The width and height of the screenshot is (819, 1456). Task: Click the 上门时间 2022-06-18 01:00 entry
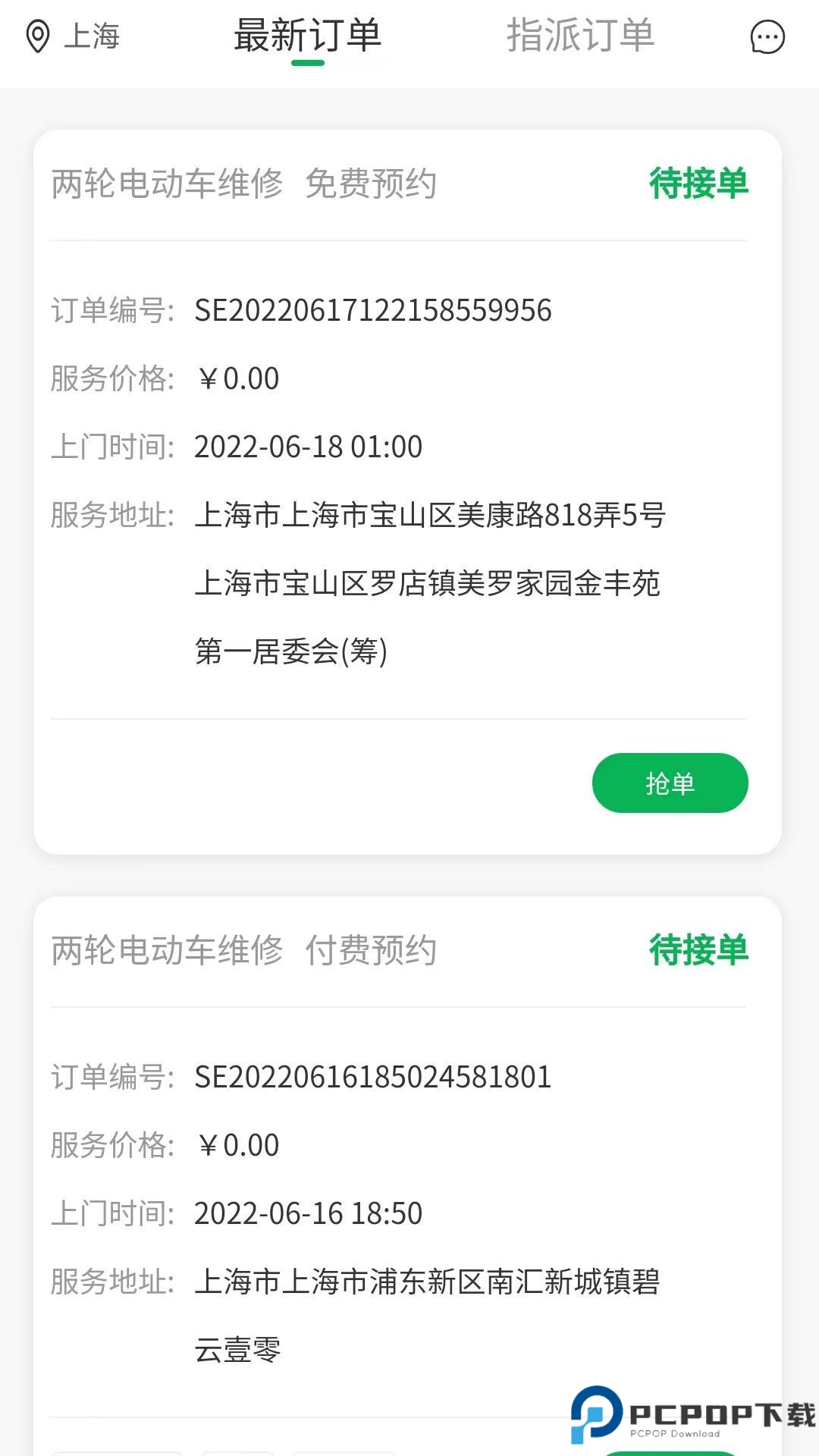[307, 447]
